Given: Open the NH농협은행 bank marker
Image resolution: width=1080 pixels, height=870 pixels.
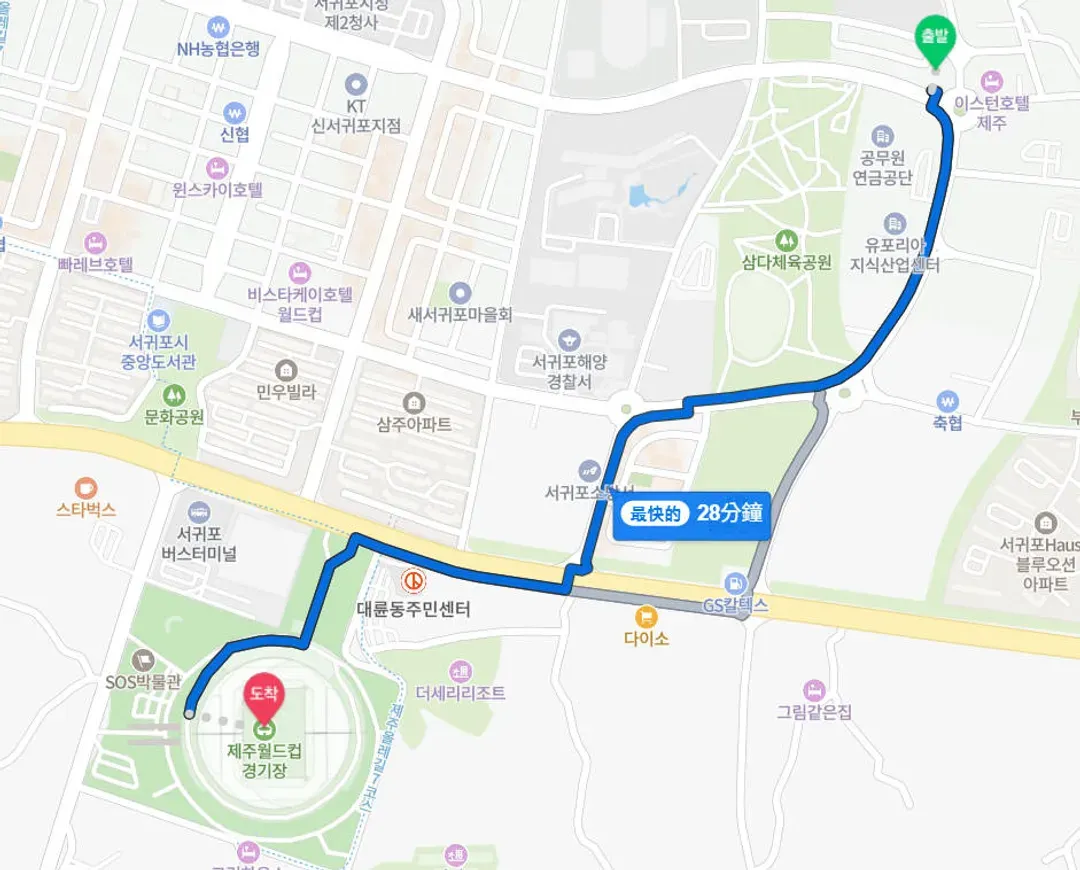Looking at the screenshot, I should coord(218,26).
